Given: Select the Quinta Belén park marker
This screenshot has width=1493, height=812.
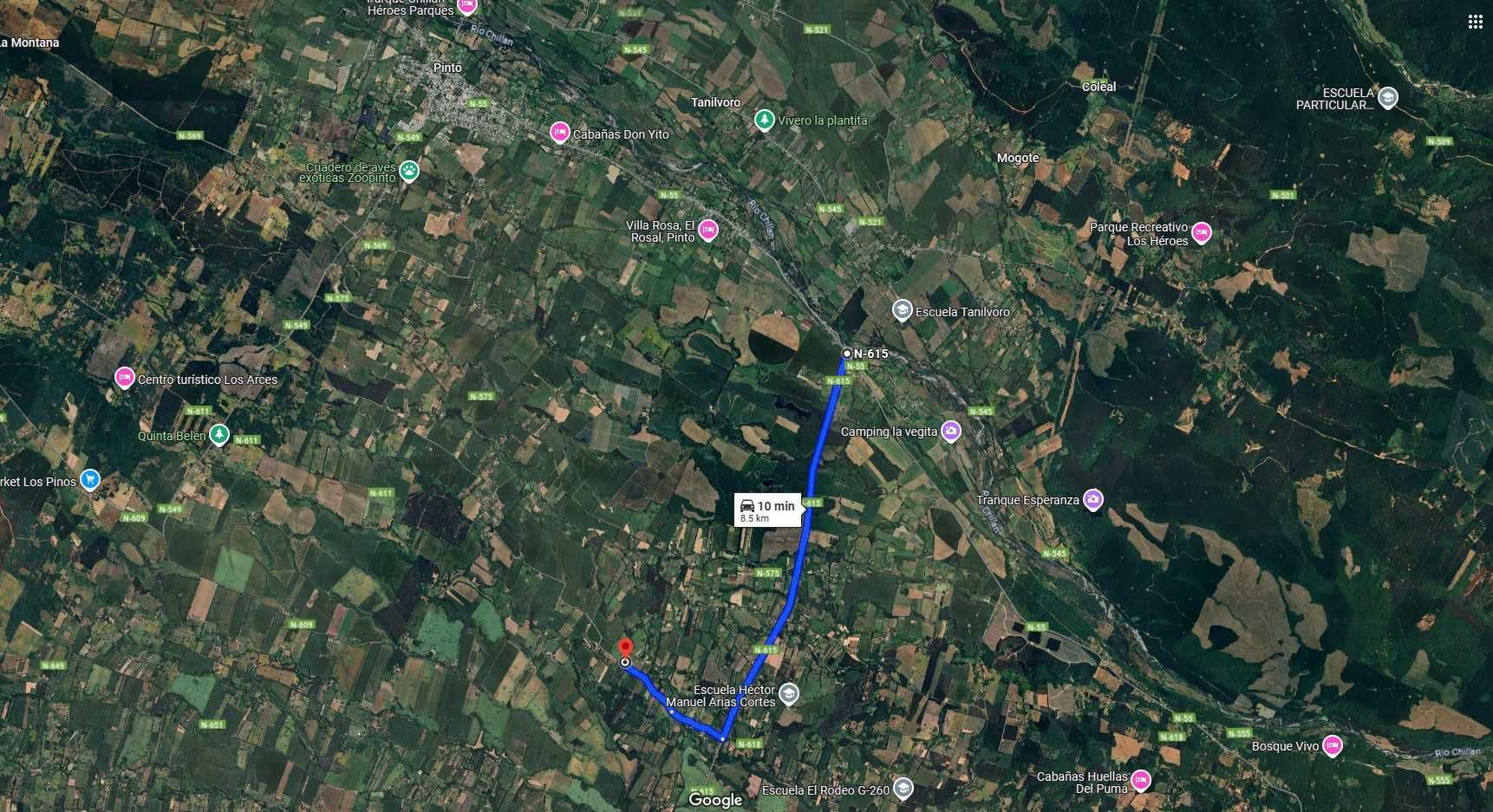Looking at the screenshot, I should (x=219, y=434).
